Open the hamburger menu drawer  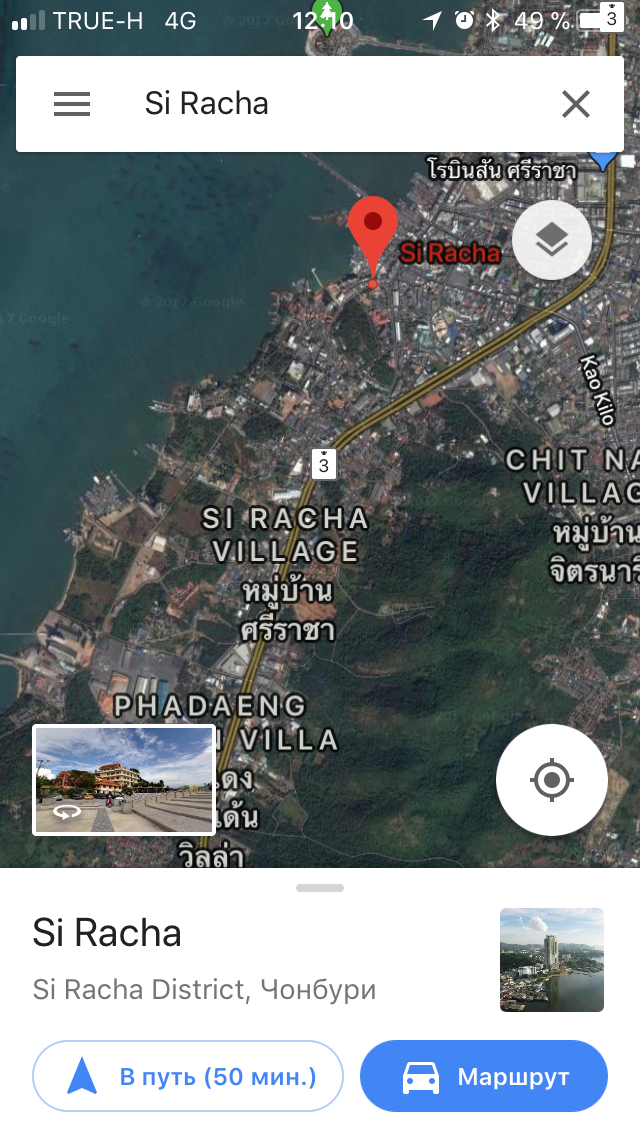pyautogui.click(x=72, y=104)
